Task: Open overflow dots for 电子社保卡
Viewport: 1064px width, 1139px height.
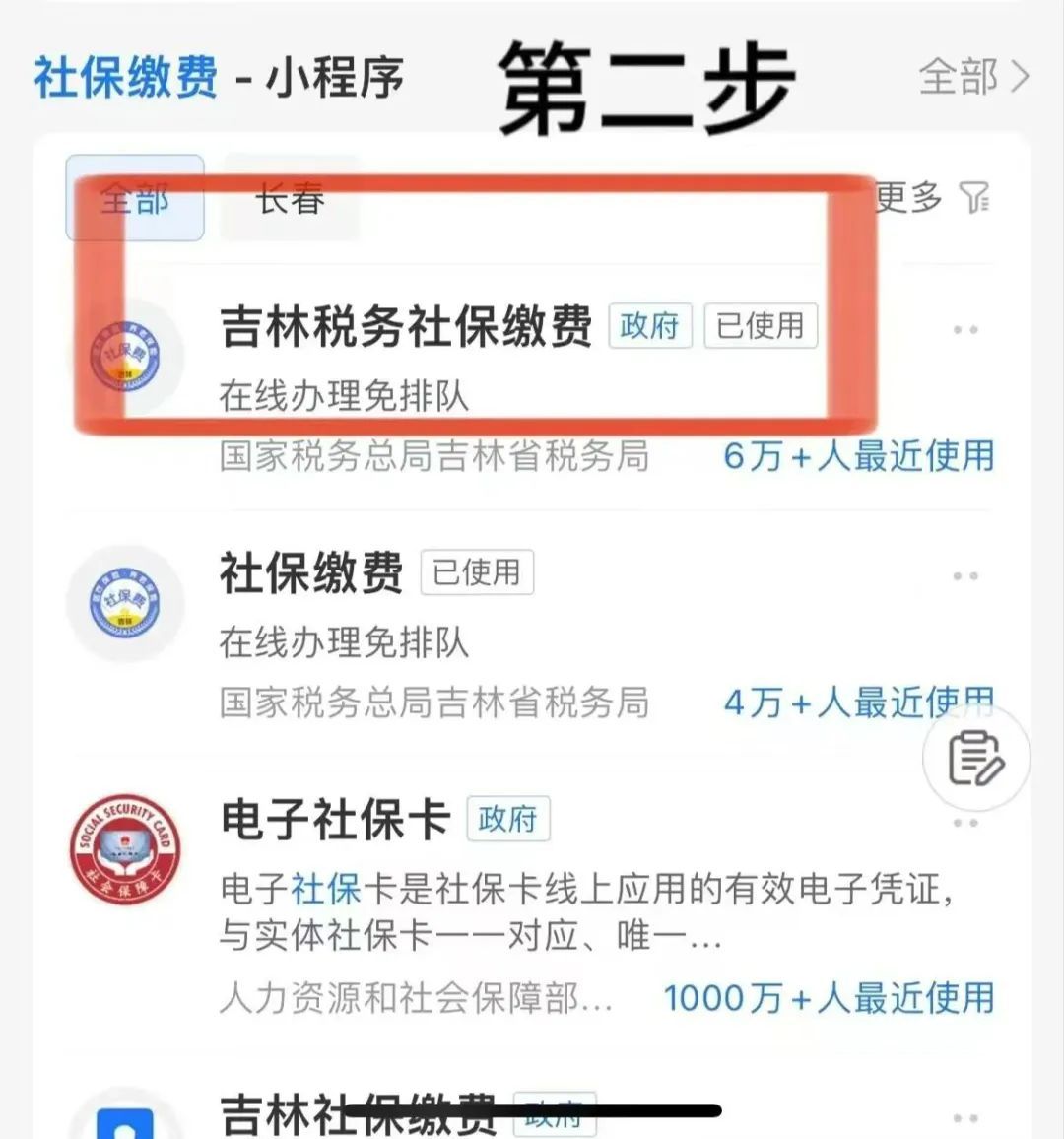Action: 965,823
